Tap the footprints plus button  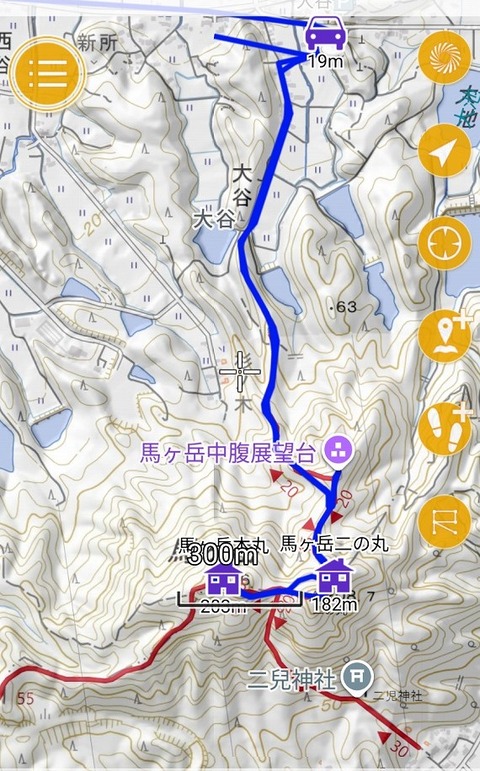coord(444,428)
